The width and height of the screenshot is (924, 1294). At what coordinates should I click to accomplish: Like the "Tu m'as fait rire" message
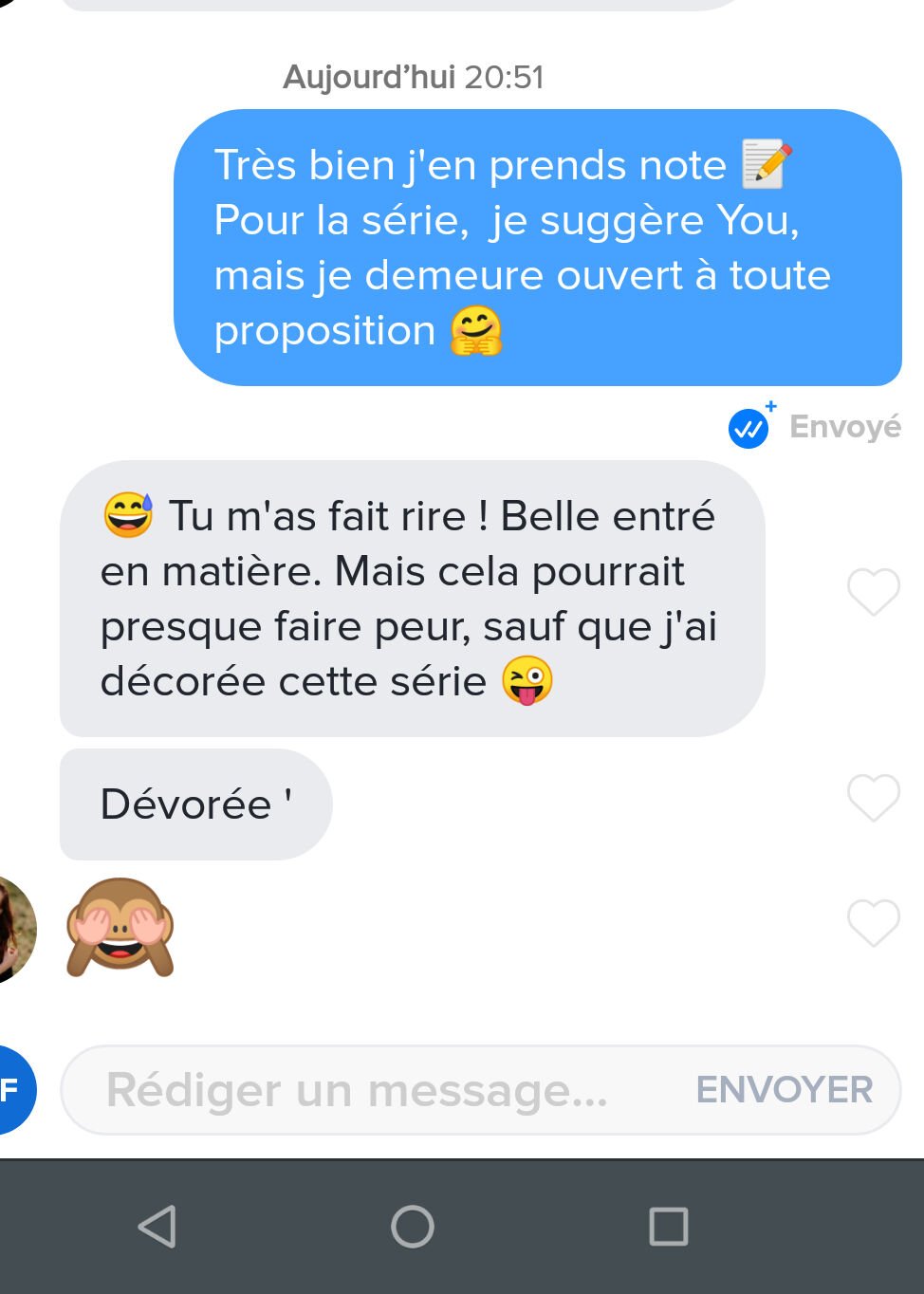873,592
